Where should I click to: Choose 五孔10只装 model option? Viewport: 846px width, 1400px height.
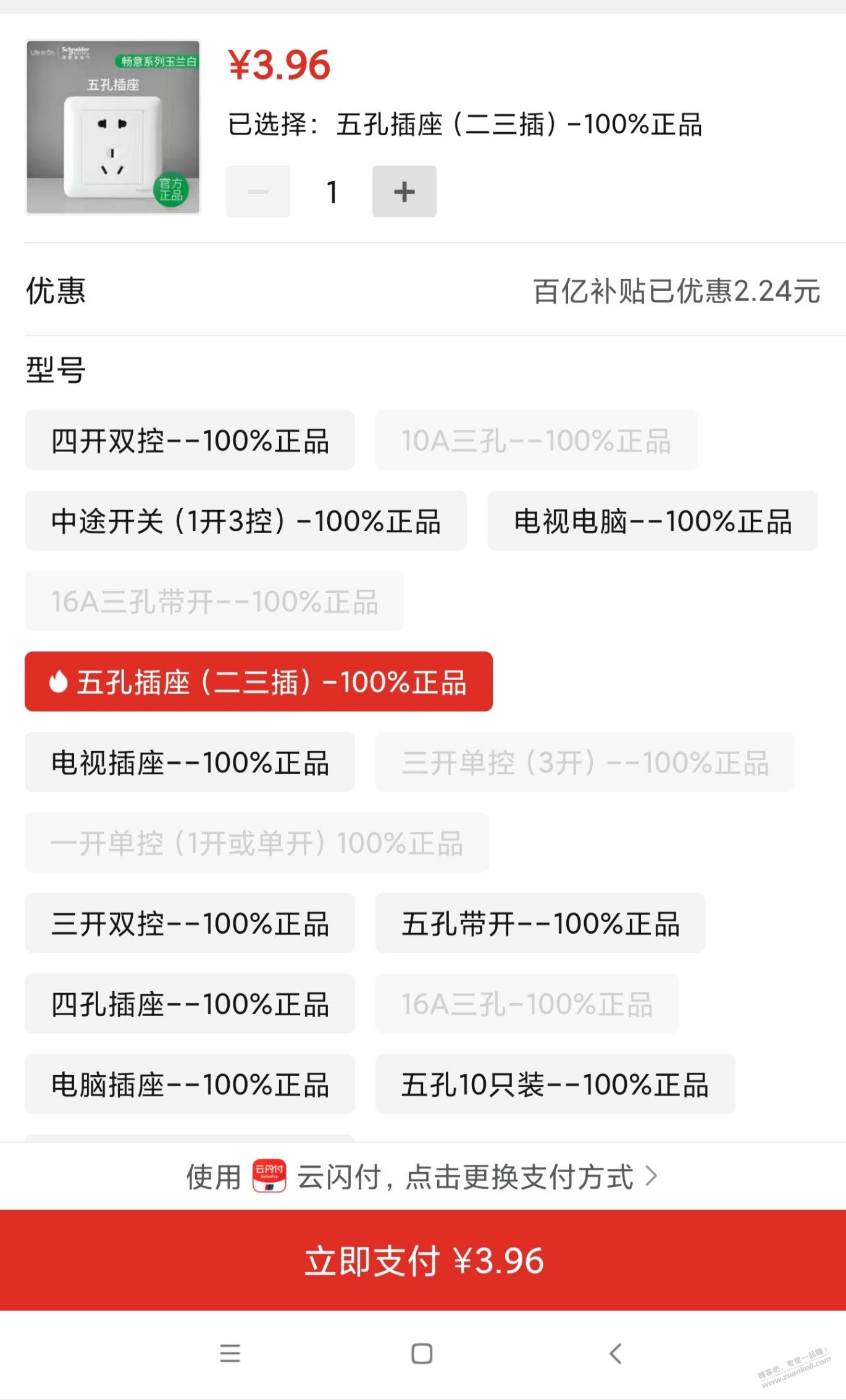pos(555,1084)
